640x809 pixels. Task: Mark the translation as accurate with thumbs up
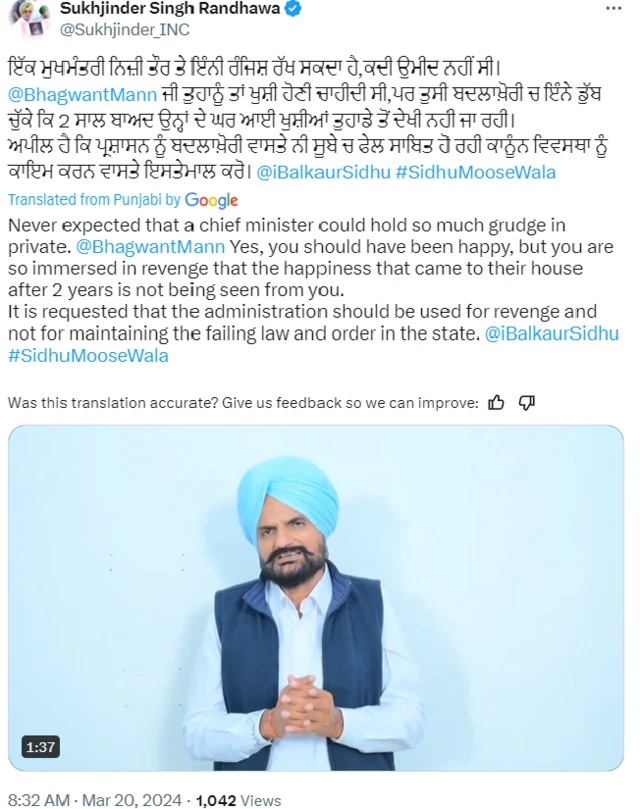[x=495, y=403]
